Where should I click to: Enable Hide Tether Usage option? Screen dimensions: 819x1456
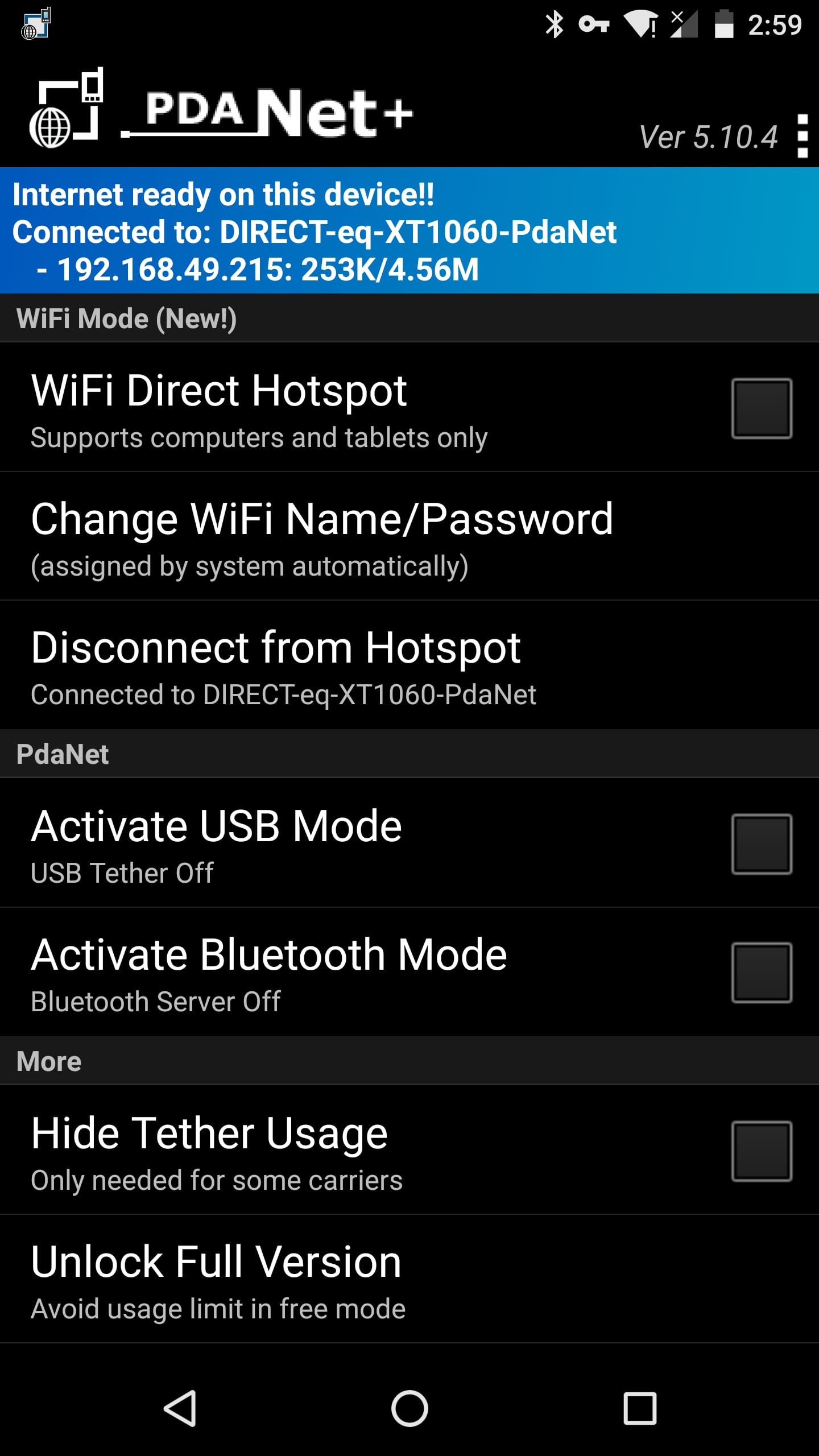[x=760, y=1151]
